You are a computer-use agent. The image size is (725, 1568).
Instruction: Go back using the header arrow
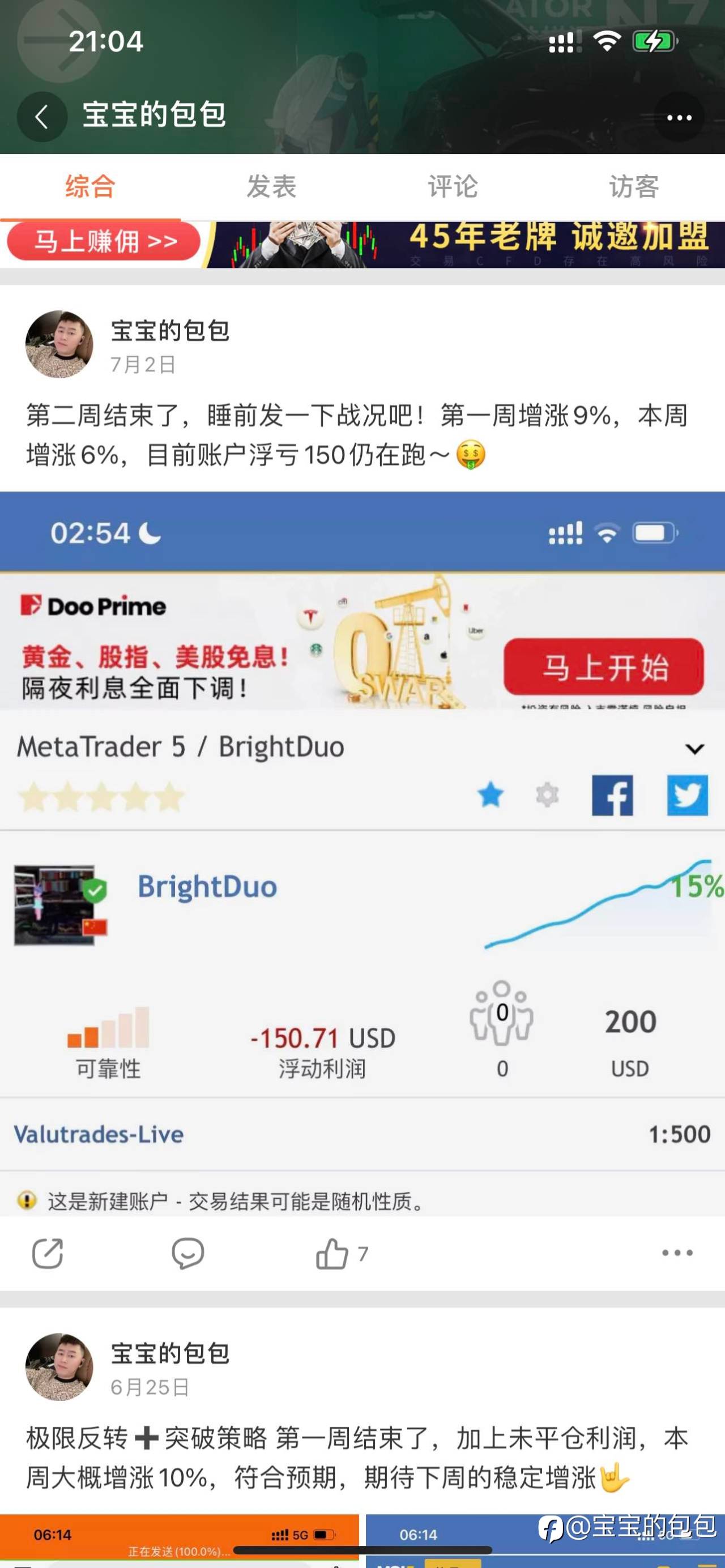tap(42, 117)
